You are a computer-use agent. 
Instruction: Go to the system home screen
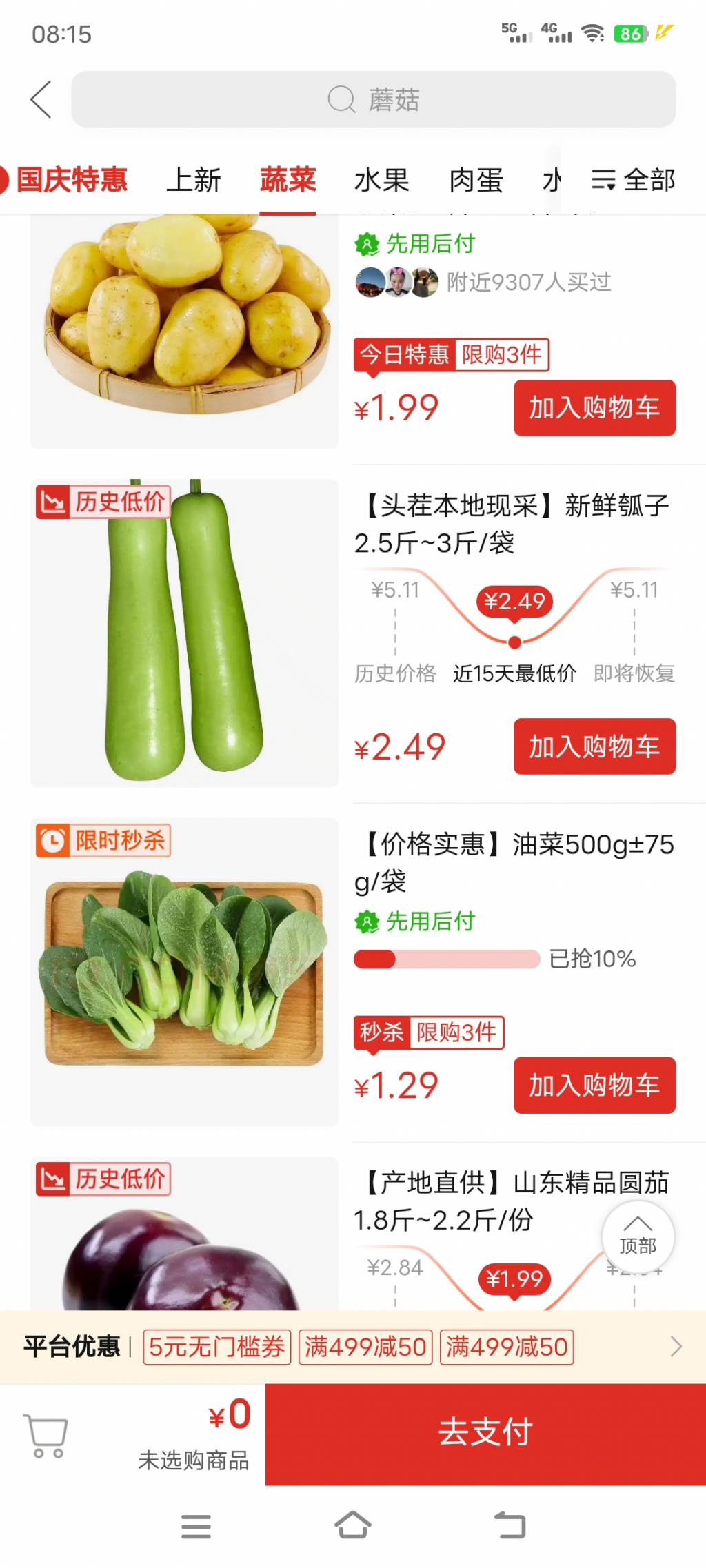tap(353, 1525)
